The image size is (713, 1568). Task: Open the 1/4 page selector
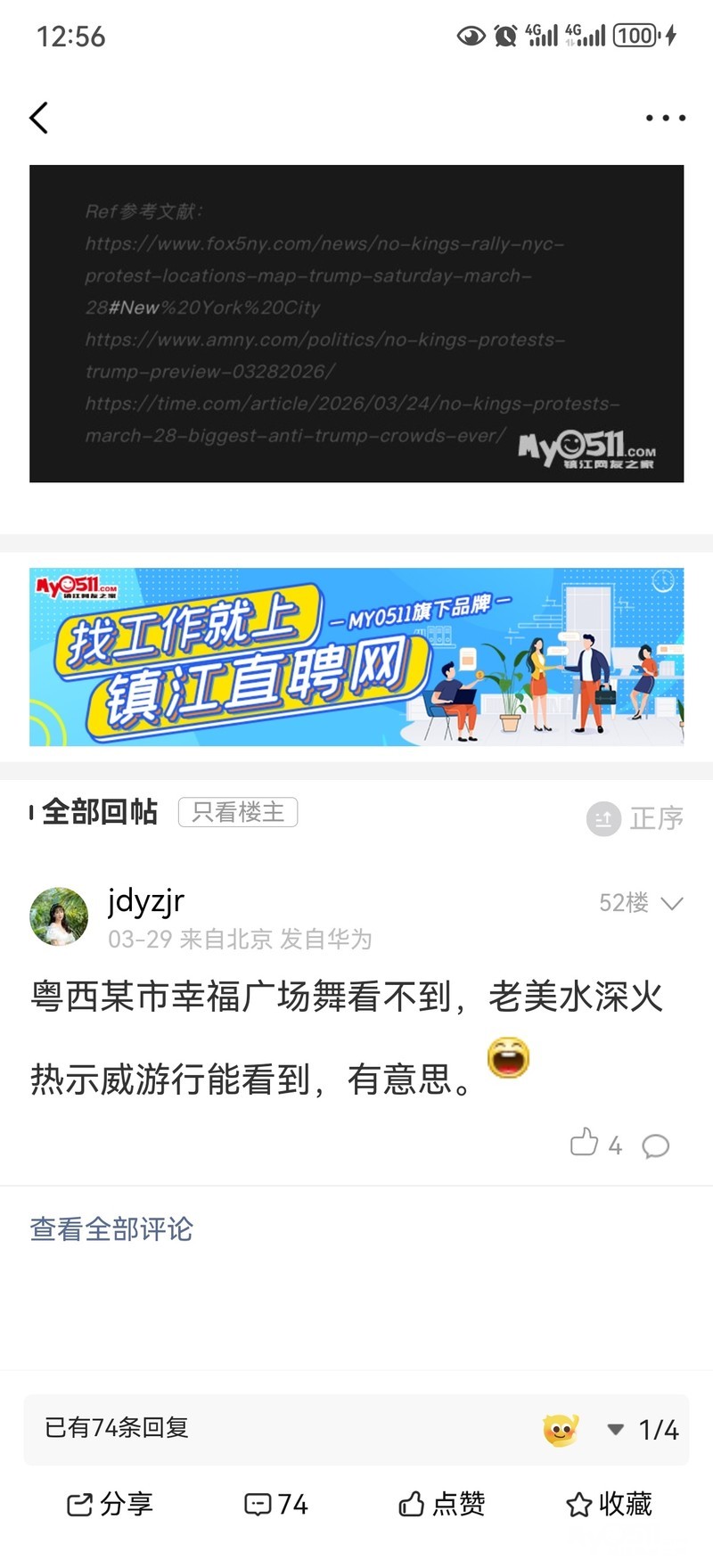coord(643,1430)
